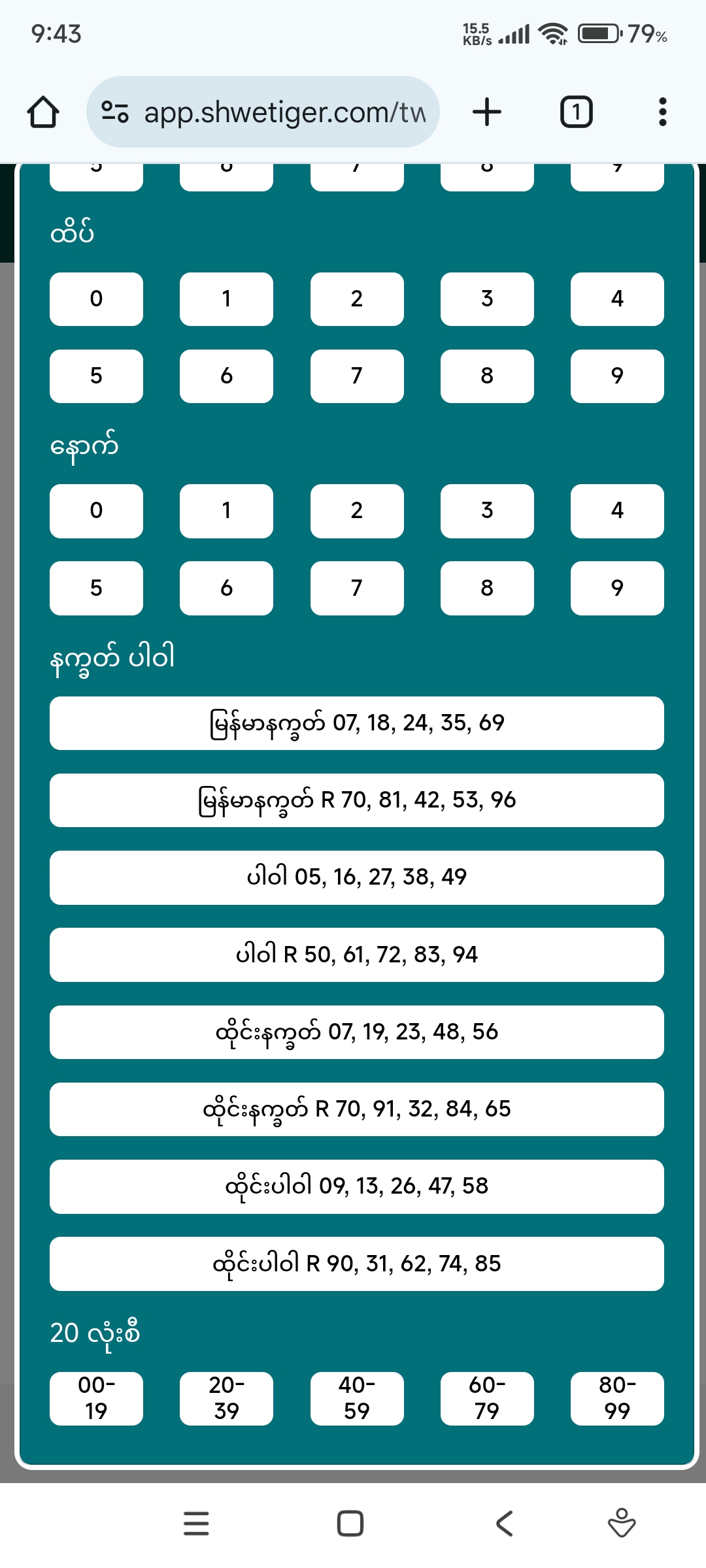Image resolution: width=706 pixels, height=1568 pixels.
Task: Open the tab switcher
Action: [x=576, y=112]
